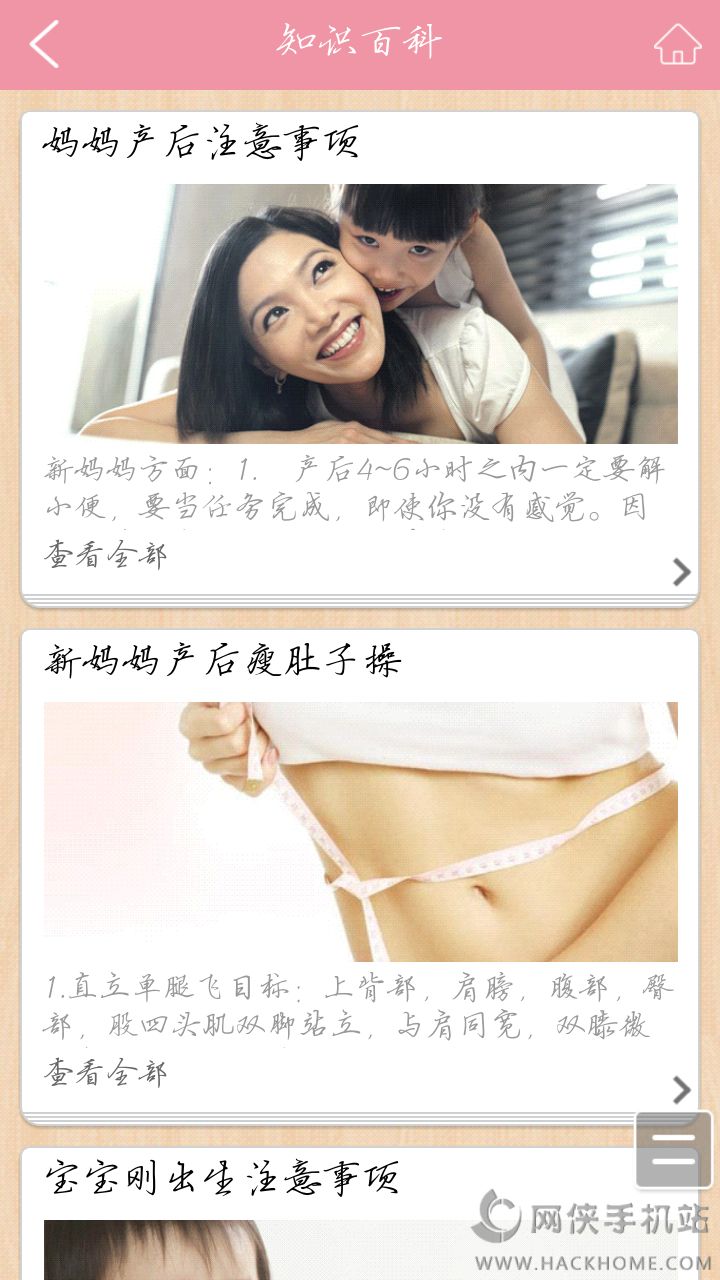720x1280 pixels.
Task: Go back using the top-left arrow
Action: tap(44, 44)
